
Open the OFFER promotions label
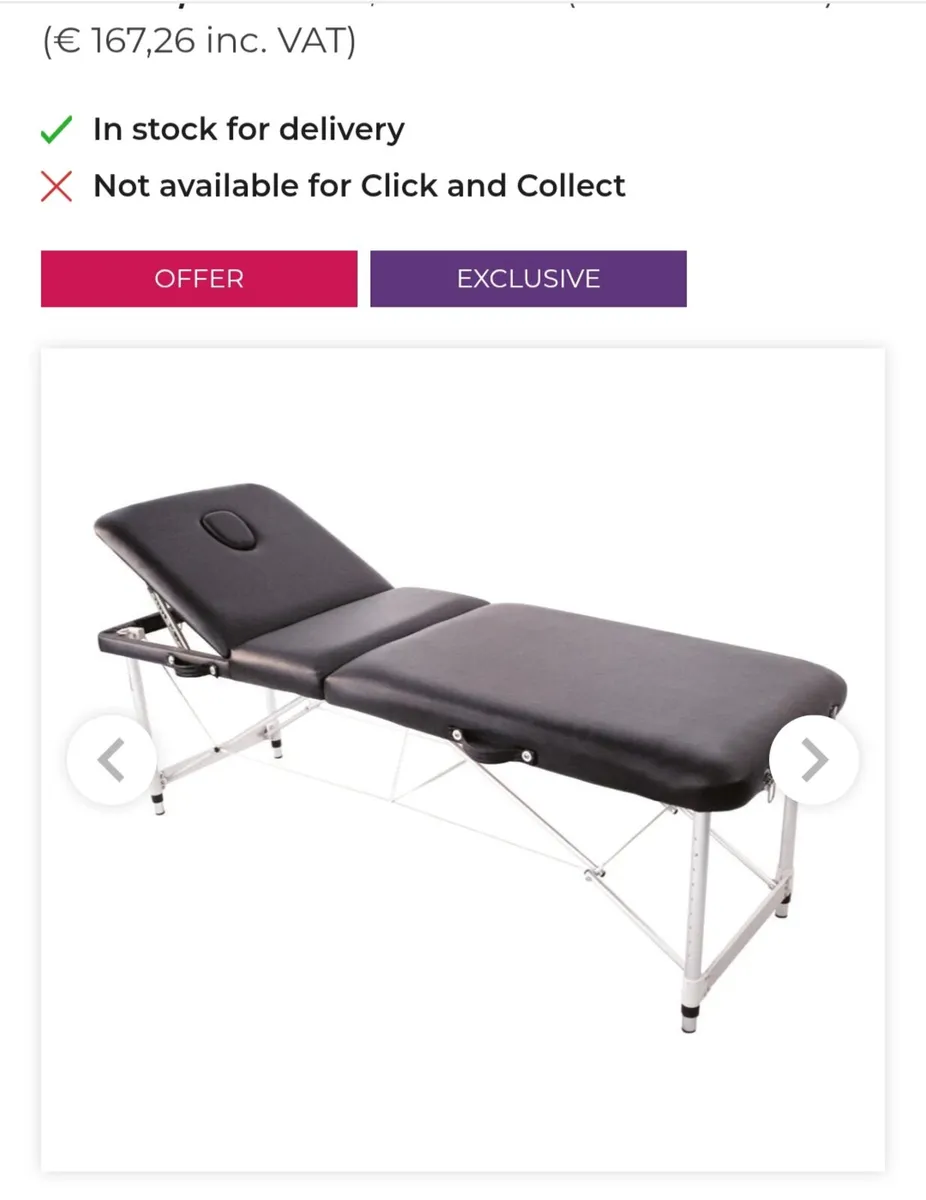198,279
